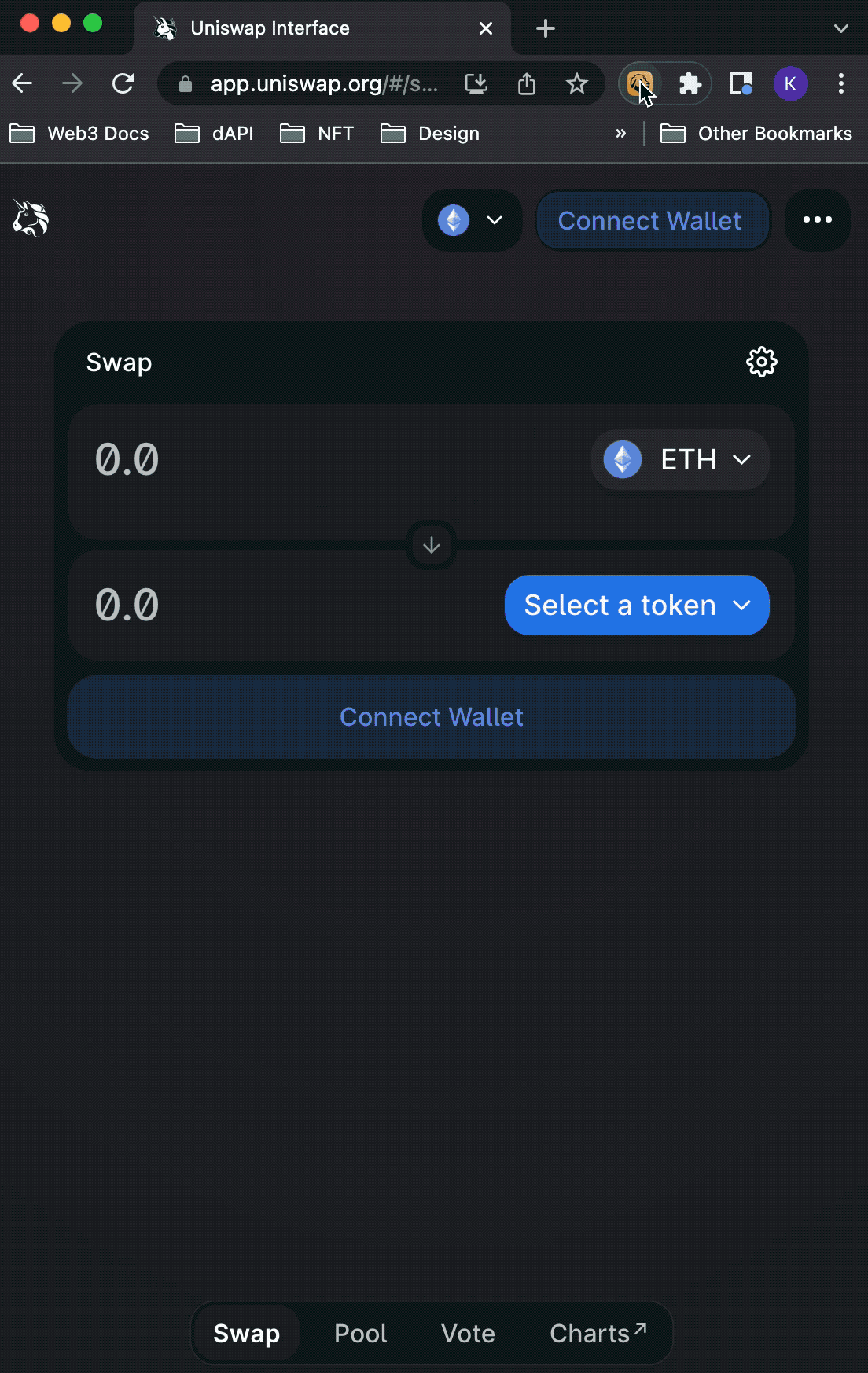The width and height of the screenshot is (868, 1373).
Task: Tap Connect Wallet in the header
Action: [x=649, y=221]
